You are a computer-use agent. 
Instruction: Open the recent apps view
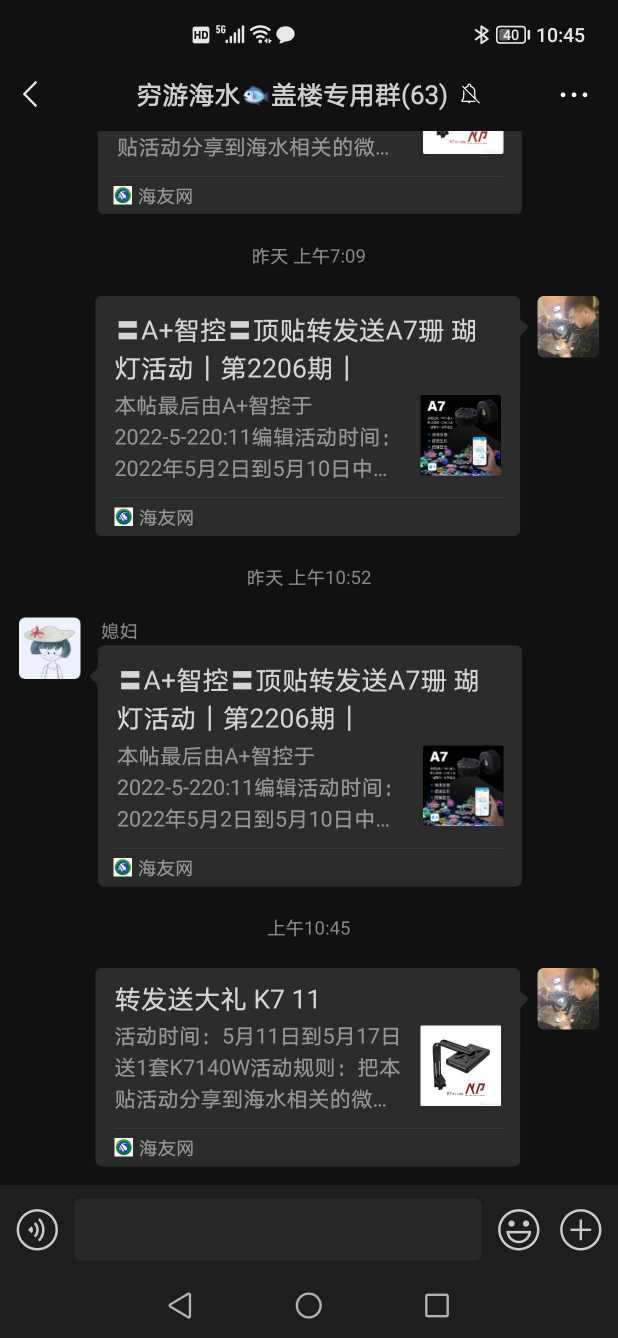click(x=437, y=1305)
